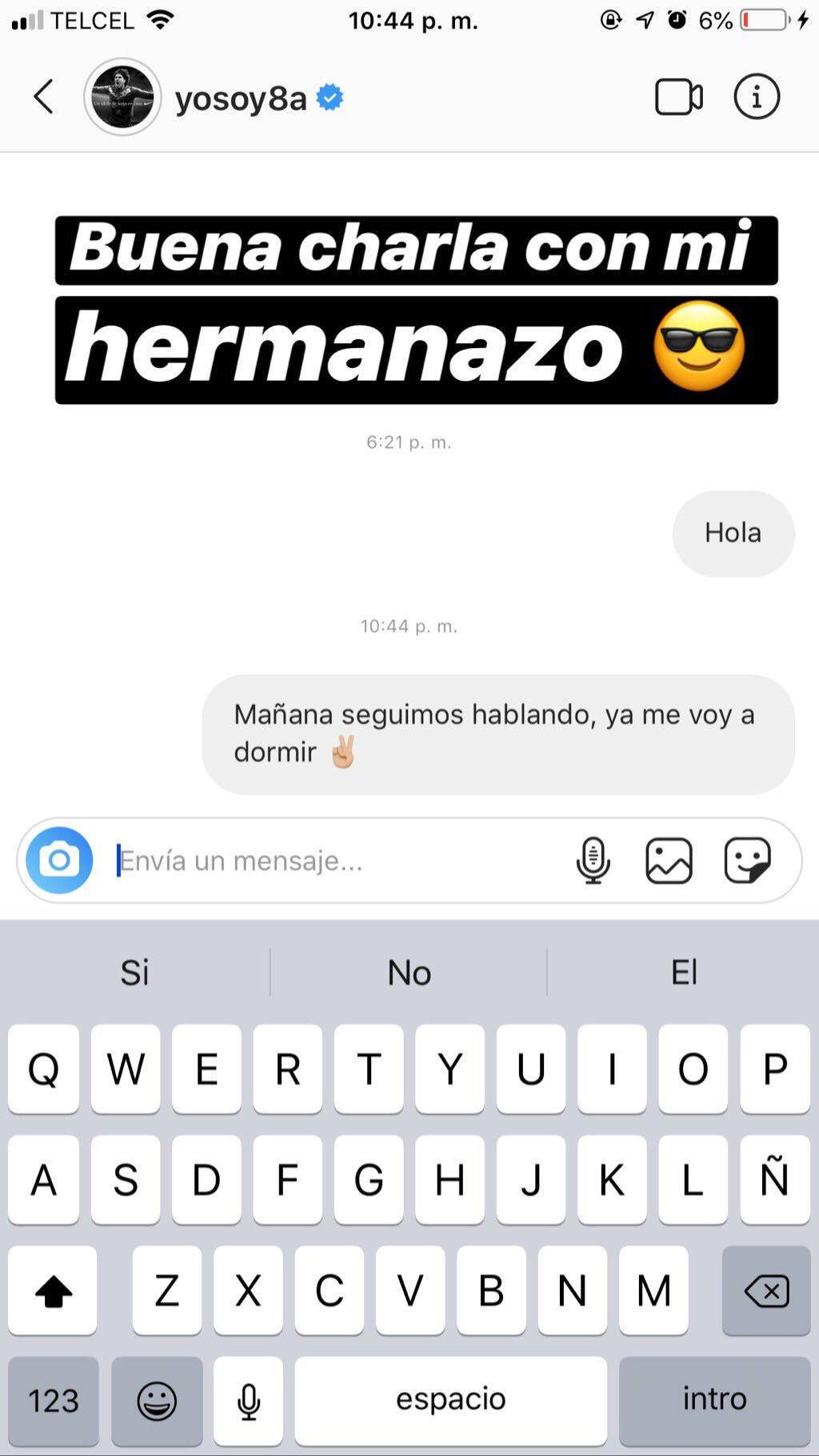Tap the blue verified badge next to yosoy8a

(x=329, y=97)
